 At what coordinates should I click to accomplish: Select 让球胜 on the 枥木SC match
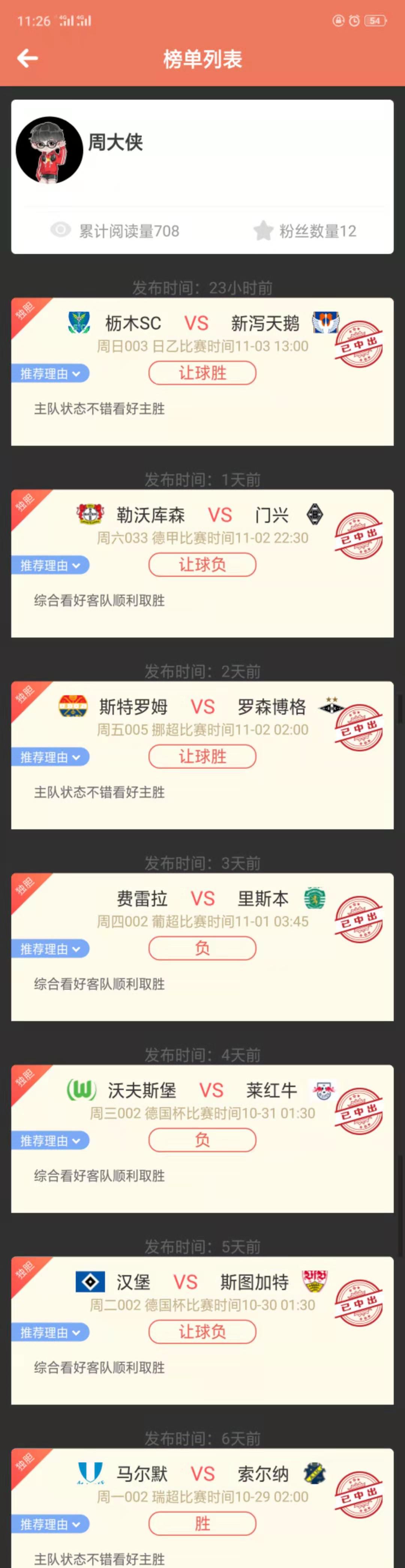(x=202, y=373)
